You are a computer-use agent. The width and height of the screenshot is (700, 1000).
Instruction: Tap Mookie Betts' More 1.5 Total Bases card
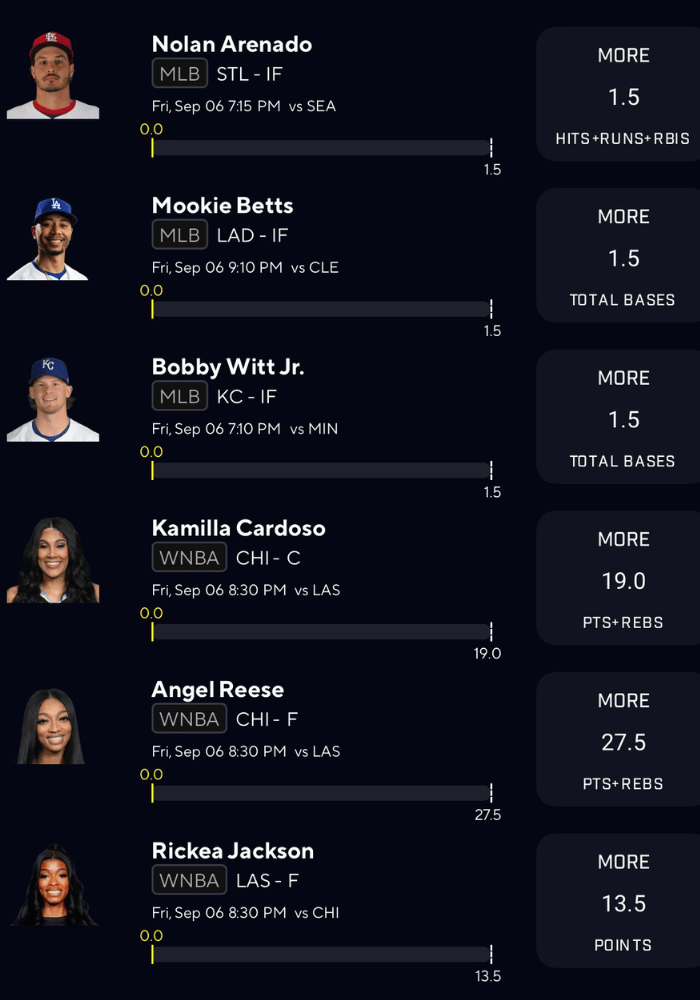point(622,257)
